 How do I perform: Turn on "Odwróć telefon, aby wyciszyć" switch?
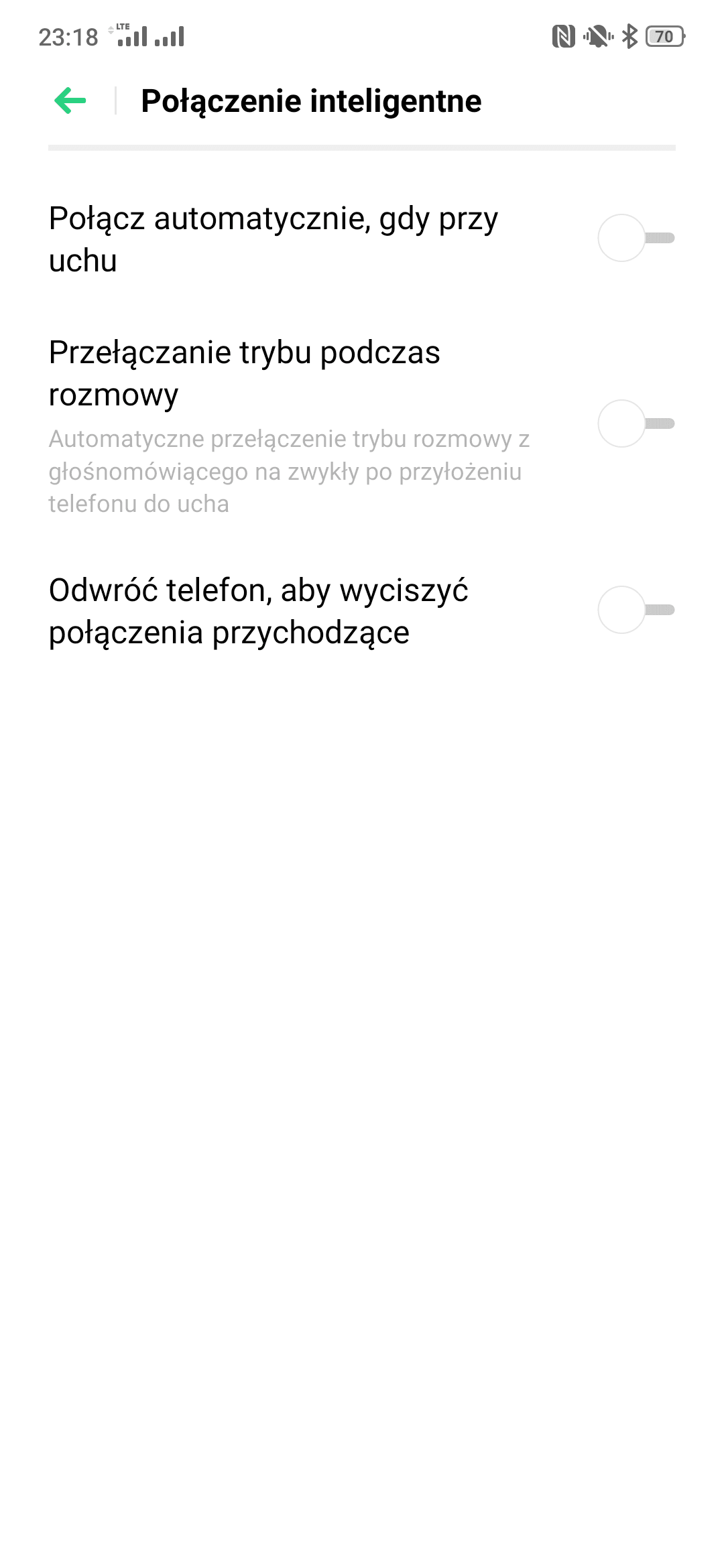(636, 610)
